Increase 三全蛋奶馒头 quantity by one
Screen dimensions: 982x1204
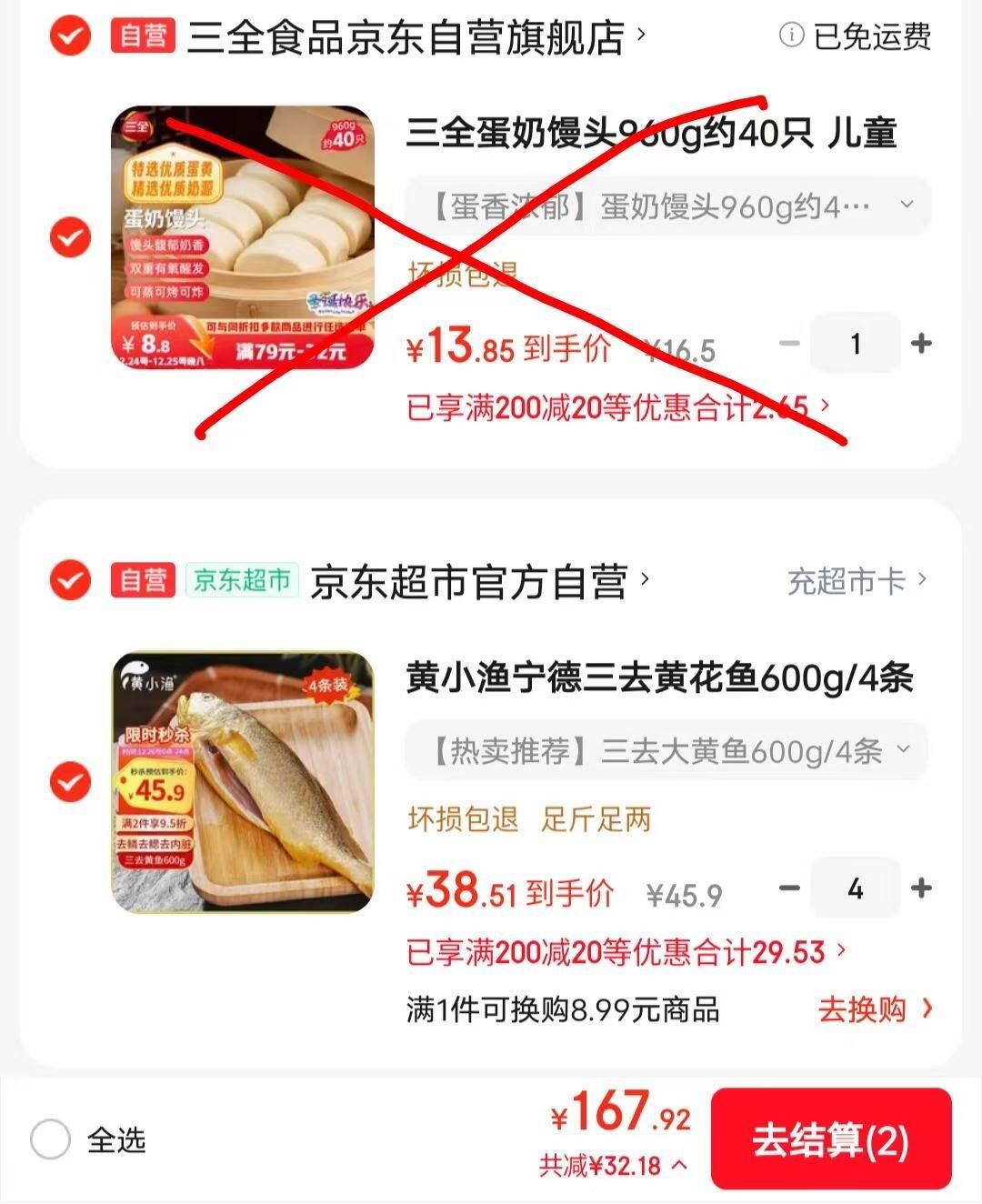click(x=921, y=344)
